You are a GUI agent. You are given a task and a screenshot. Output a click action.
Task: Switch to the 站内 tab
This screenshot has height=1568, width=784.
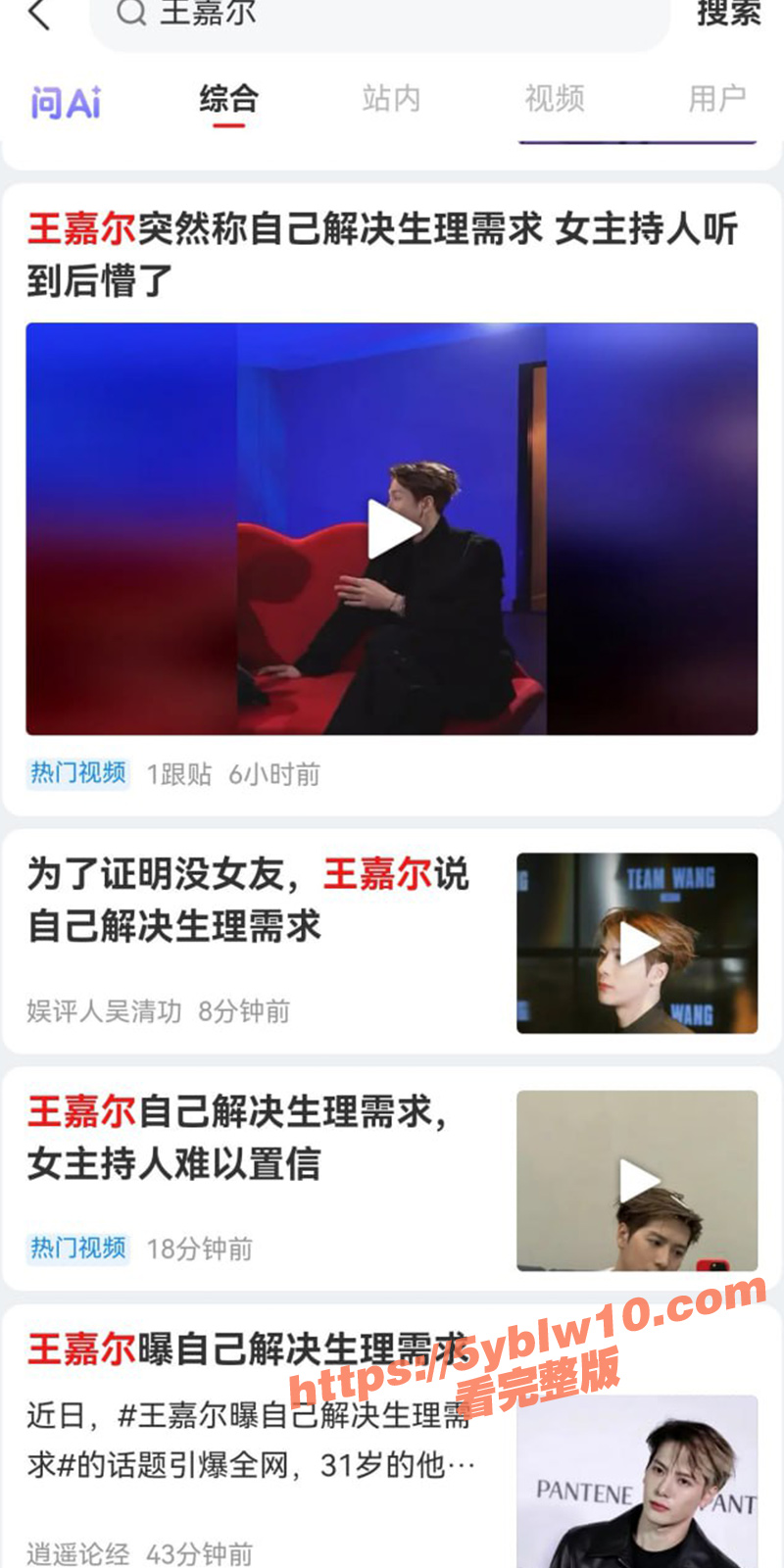coord(391,98)
